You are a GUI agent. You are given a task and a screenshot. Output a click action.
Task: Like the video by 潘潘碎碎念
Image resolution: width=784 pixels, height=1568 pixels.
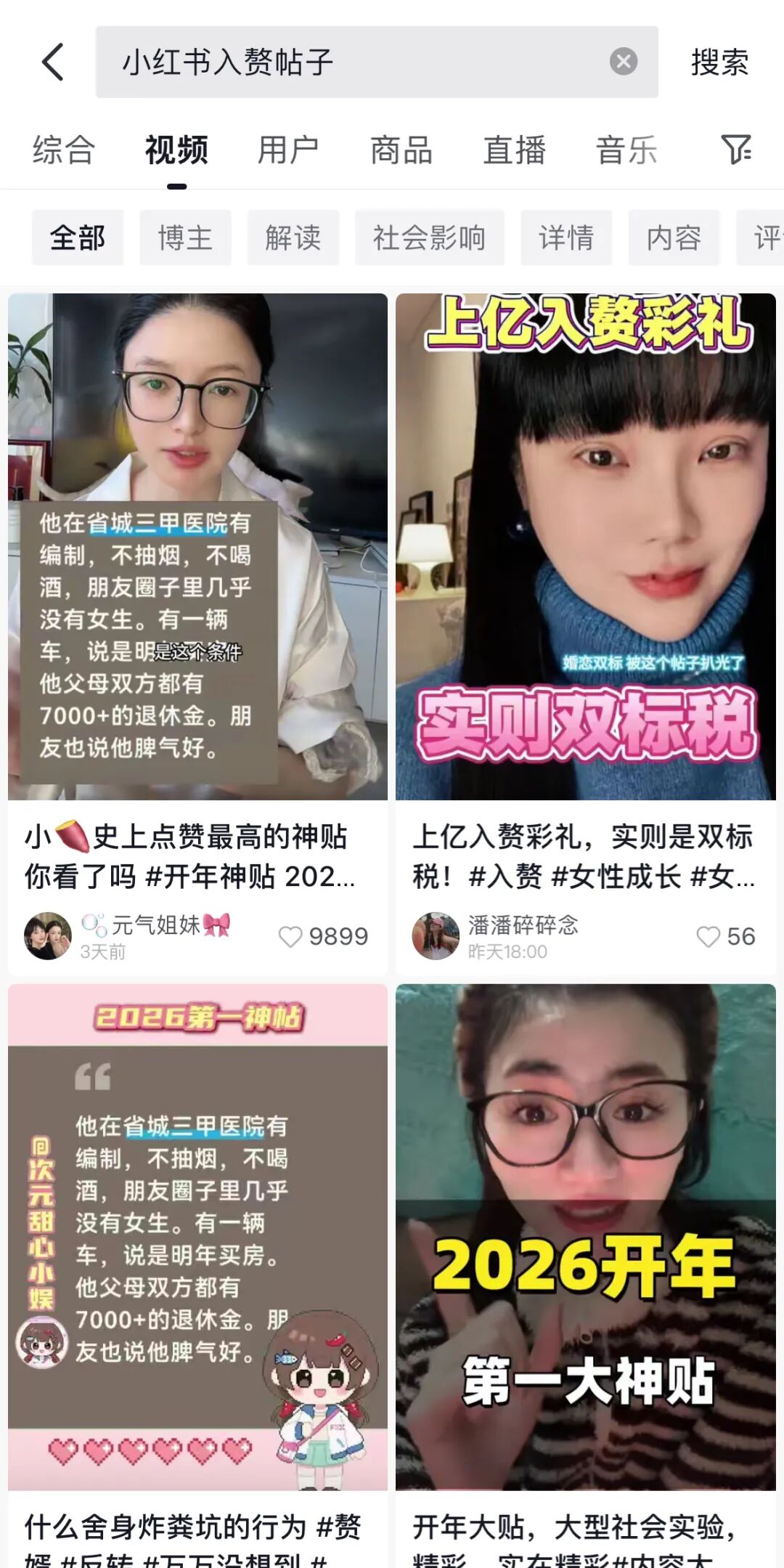pyautogui.click(x=708, y=937)
